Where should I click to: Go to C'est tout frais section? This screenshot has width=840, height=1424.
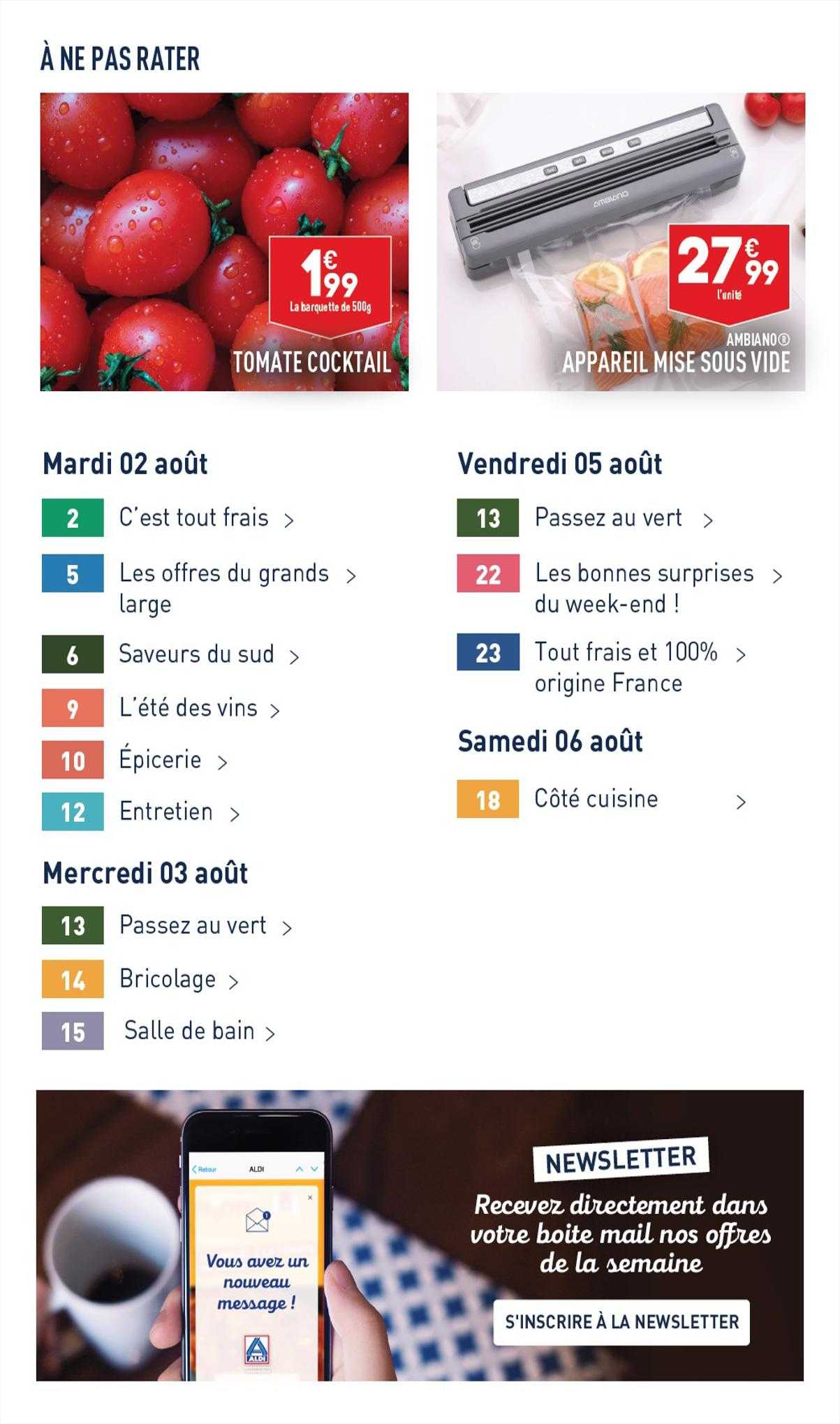point(168,518)
